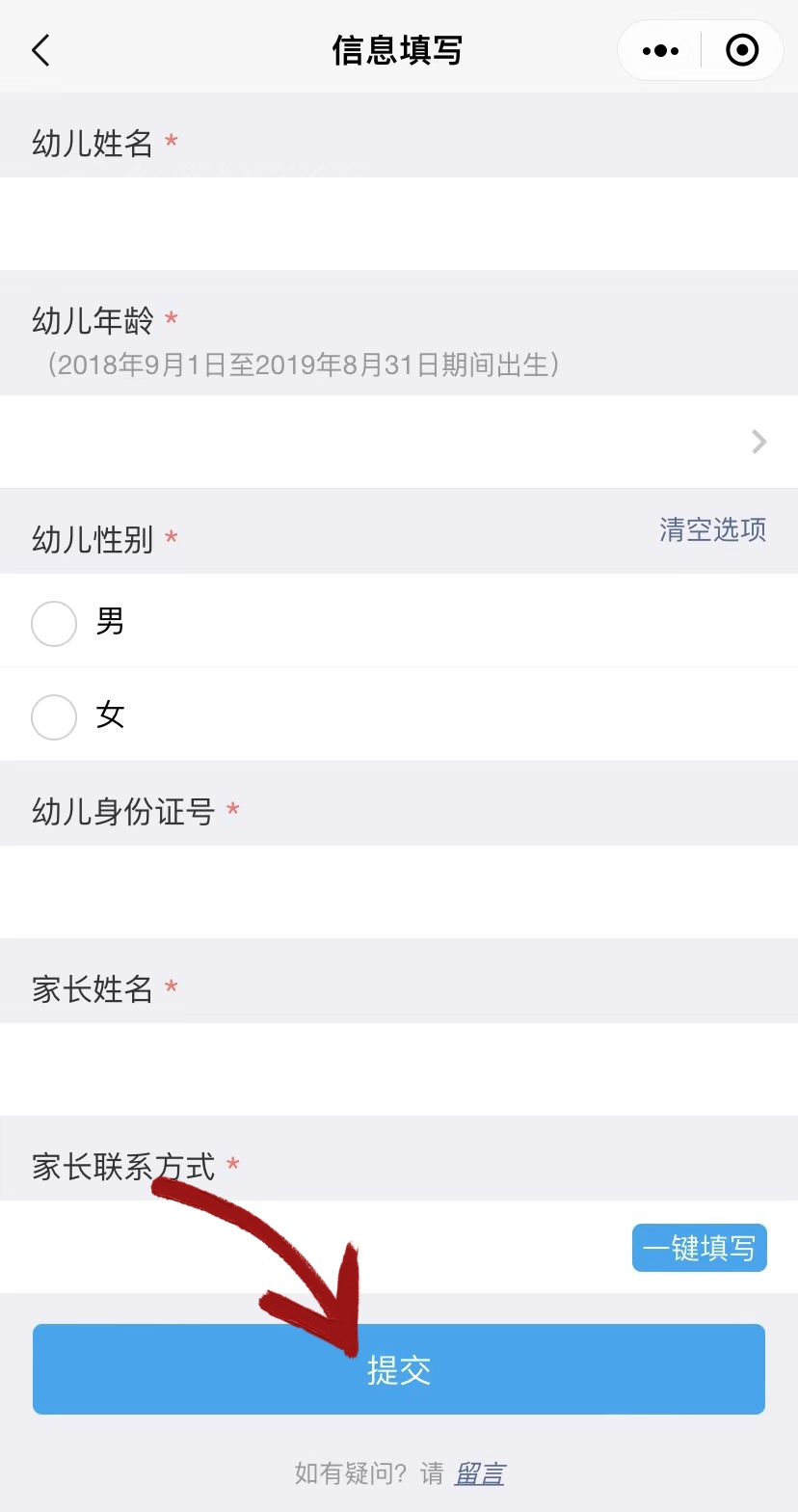
Task: Focus the 家长联系方式 input field
Action: [308, 1248]
